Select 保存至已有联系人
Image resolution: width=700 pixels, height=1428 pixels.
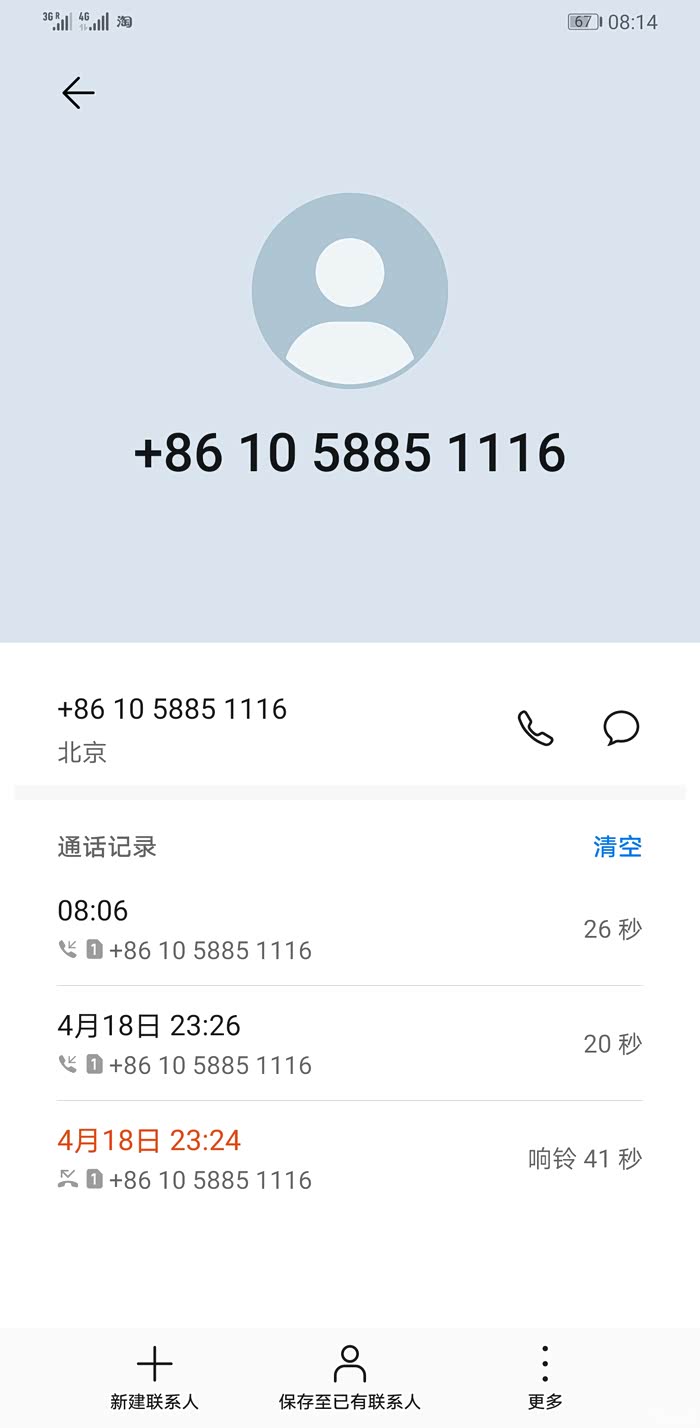coord(349,1377)
